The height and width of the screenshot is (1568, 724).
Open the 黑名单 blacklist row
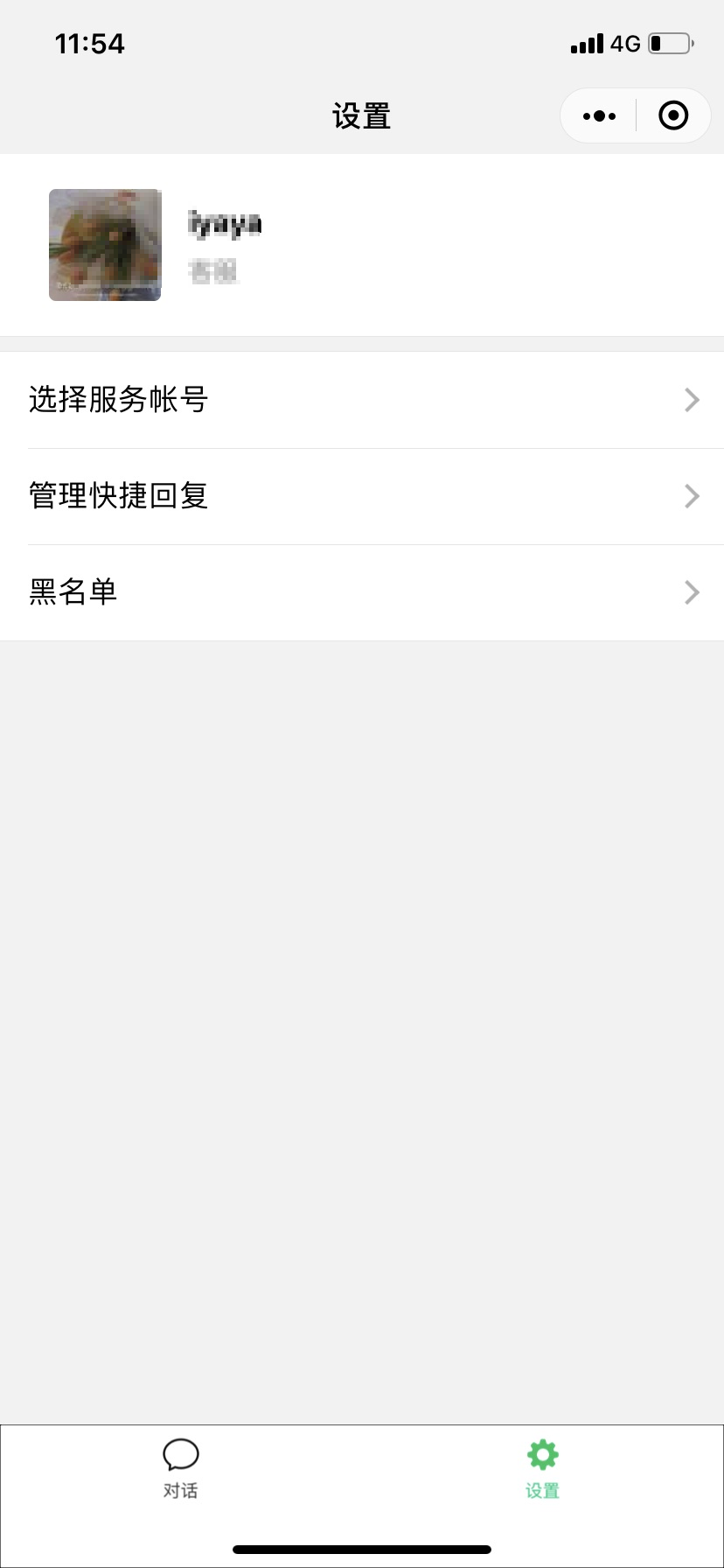(x=362, y=592)
